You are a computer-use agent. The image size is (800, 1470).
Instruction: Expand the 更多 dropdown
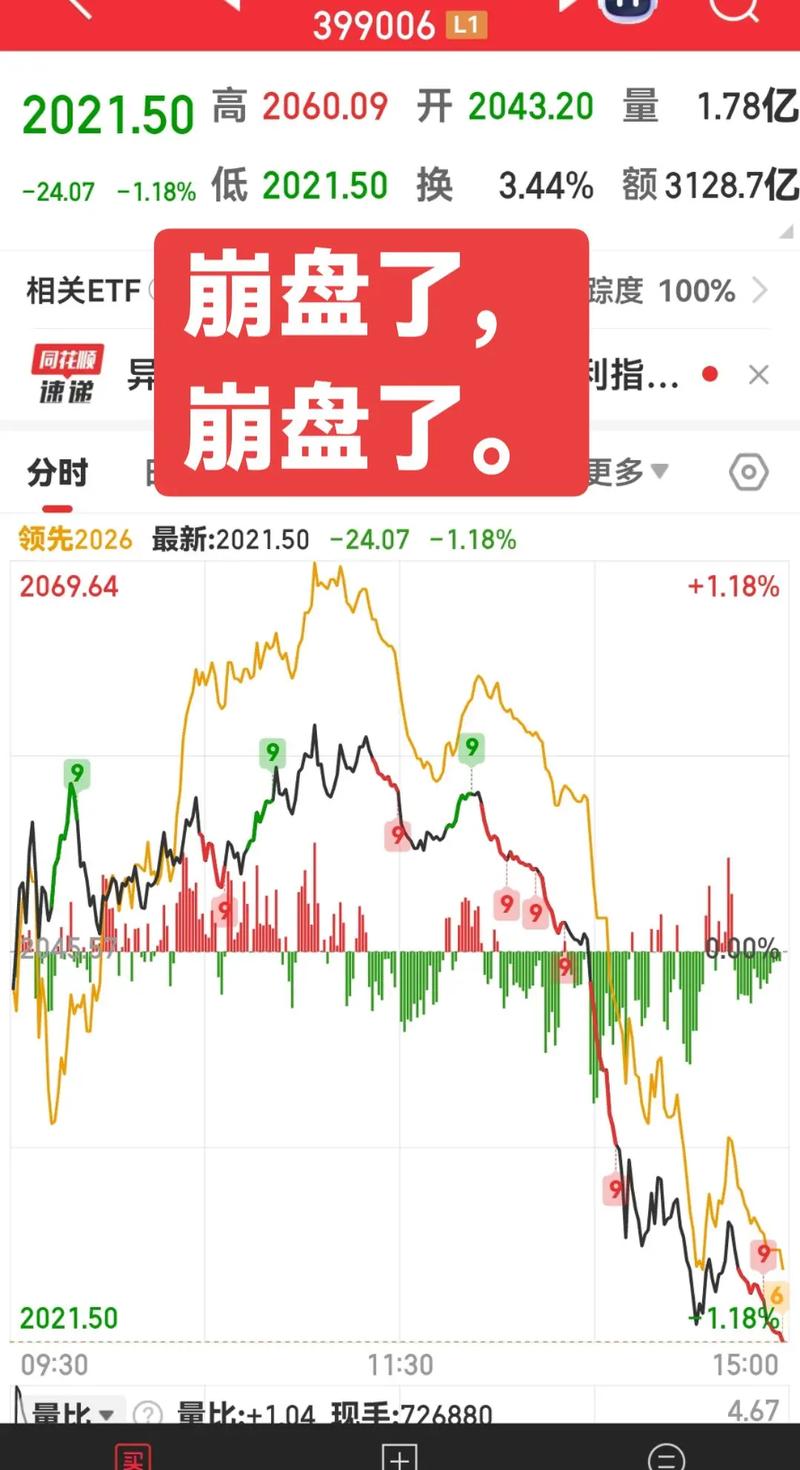[x=625, y=470]
